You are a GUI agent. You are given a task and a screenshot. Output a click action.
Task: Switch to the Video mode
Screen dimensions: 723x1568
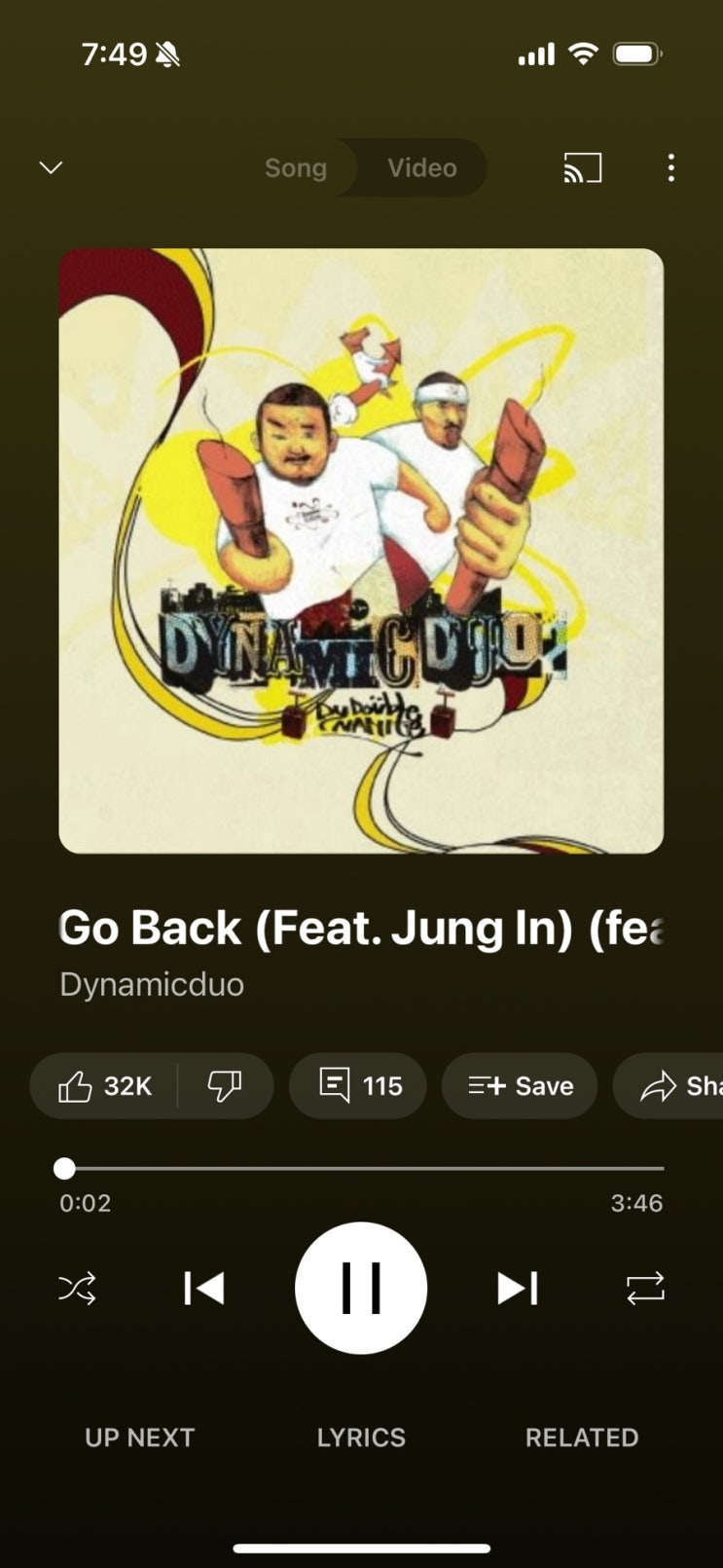pyautogui.click(x=421, y=167)
